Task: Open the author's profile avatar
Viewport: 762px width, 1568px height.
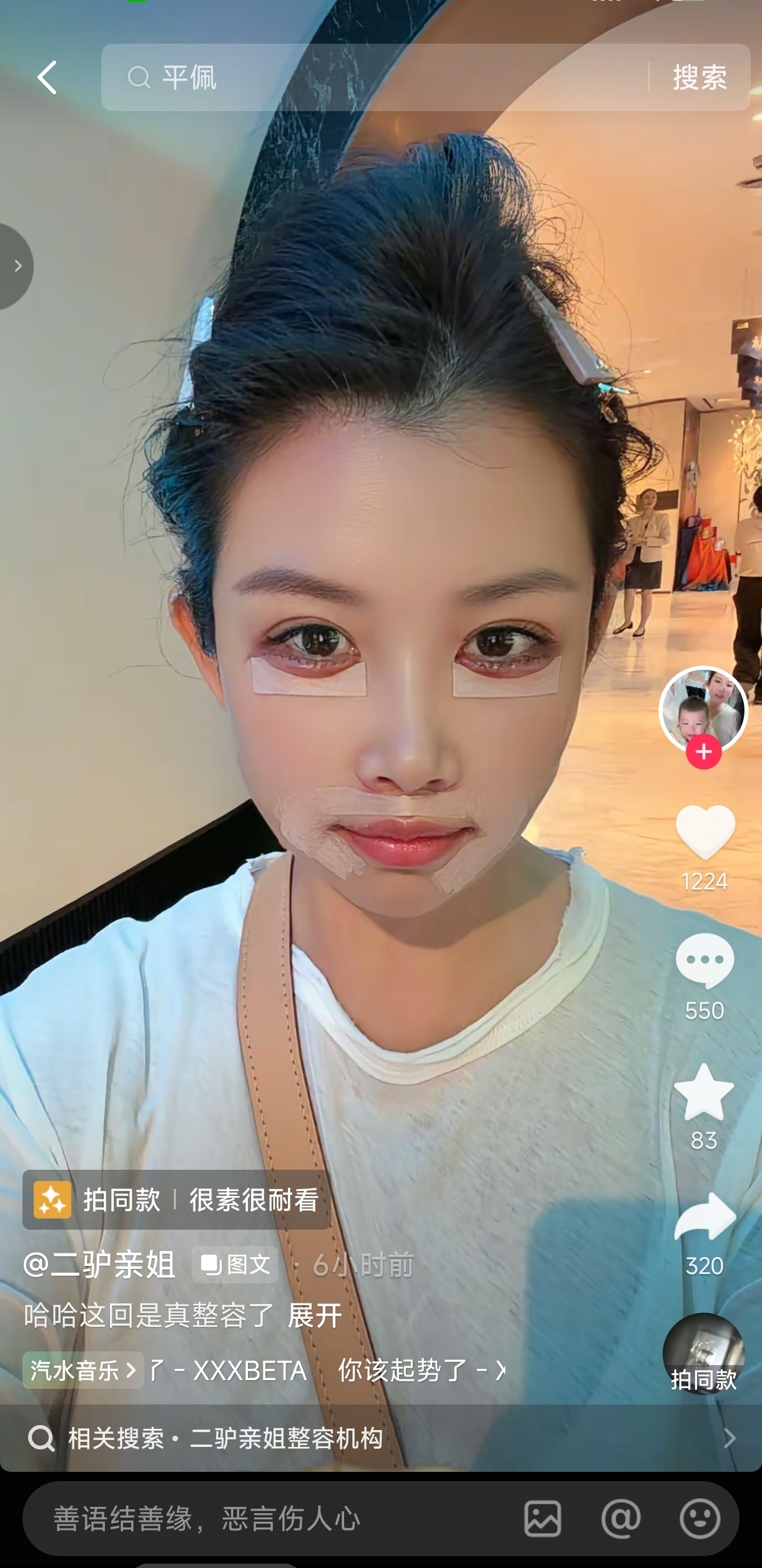Action: pyautogui.click(x=703, y=710)
